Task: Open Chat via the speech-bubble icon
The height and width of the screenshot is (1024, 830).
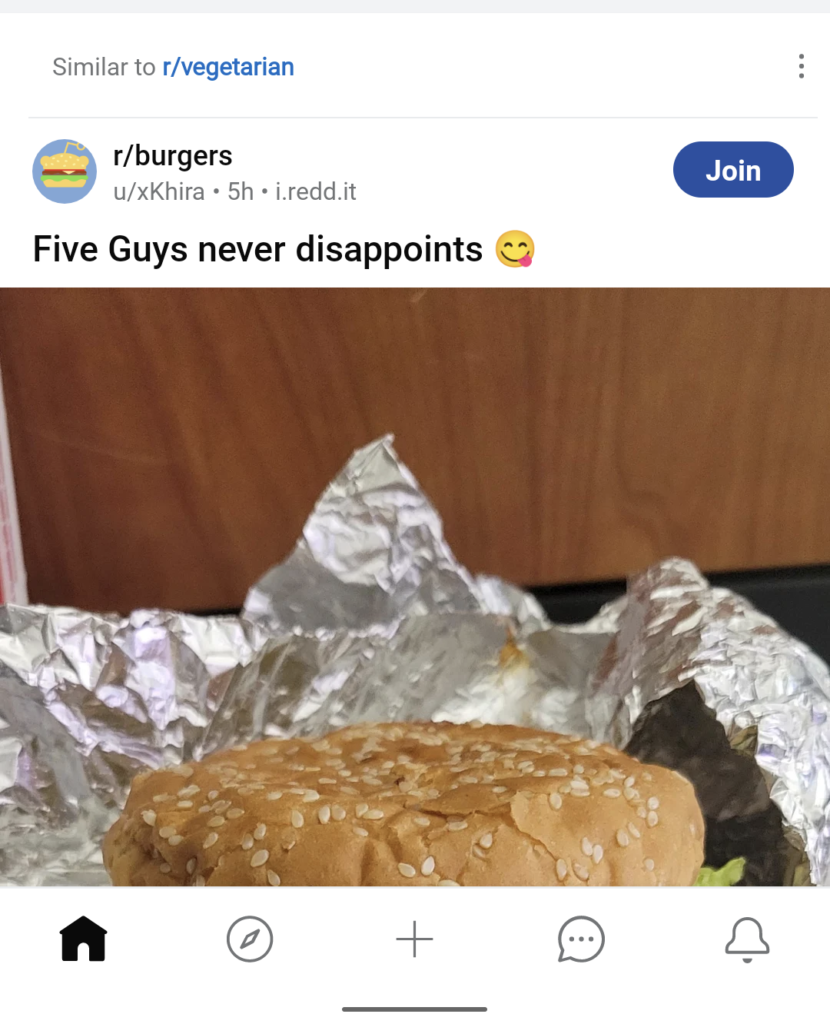Action: [580, 938]
